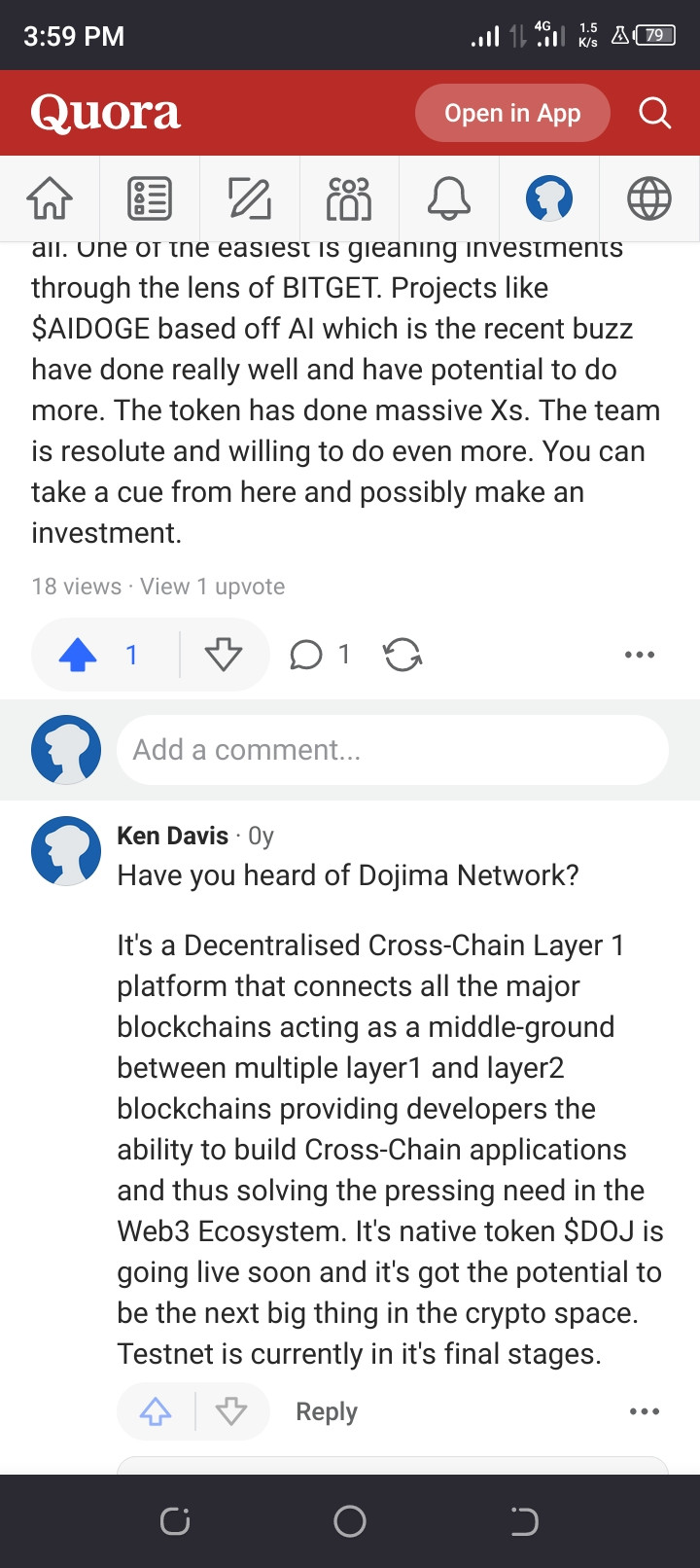Open your profile from the top bar

(549, 198)
